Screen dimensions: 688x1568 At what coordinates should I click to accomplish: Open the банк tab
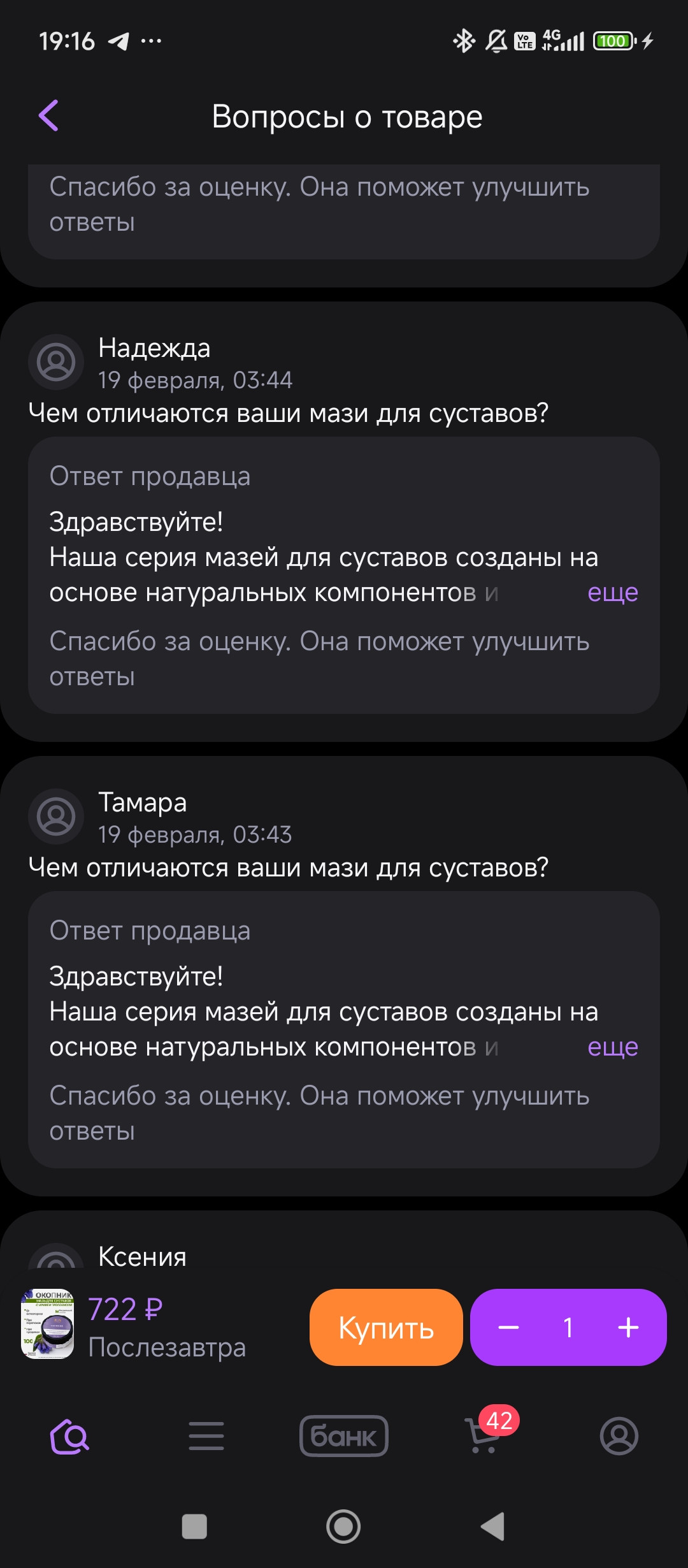(x=344, y=1437)
